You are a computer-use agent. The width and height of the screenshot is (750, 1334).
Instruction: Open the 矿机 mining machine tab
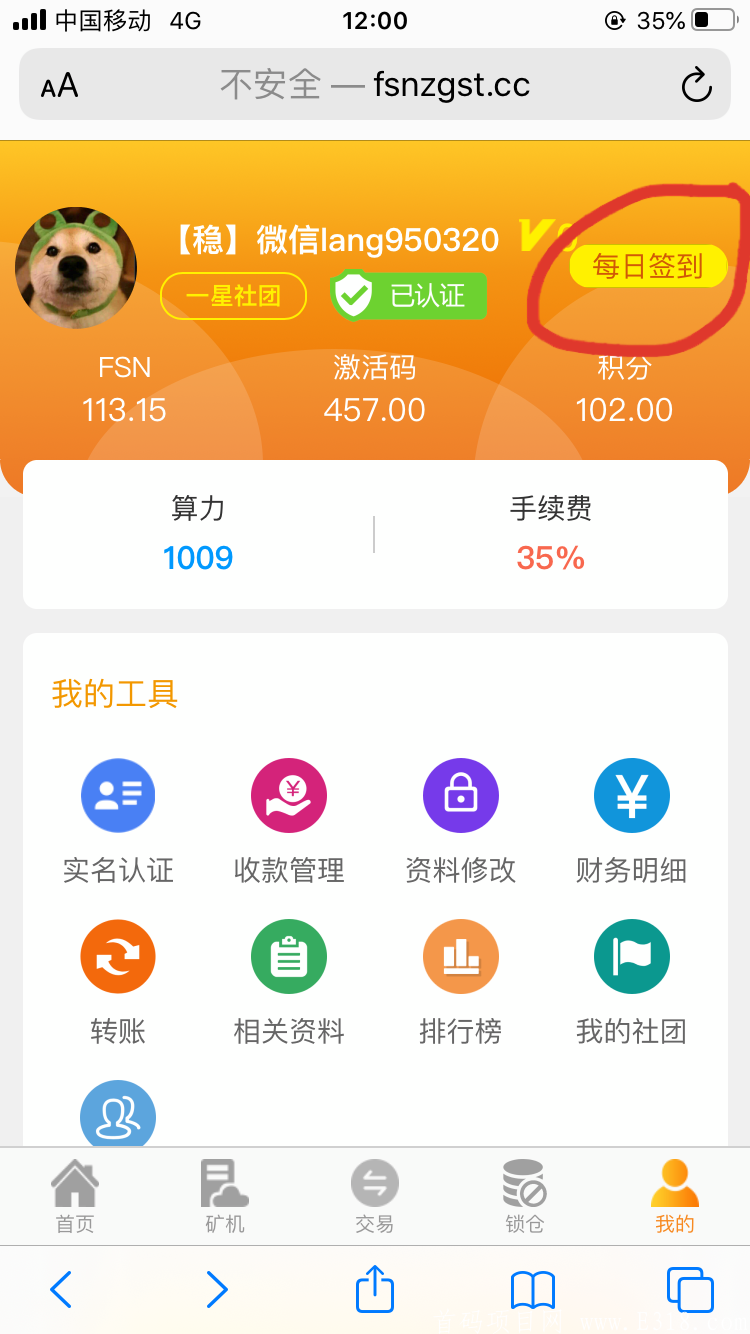click(224, 1196)
